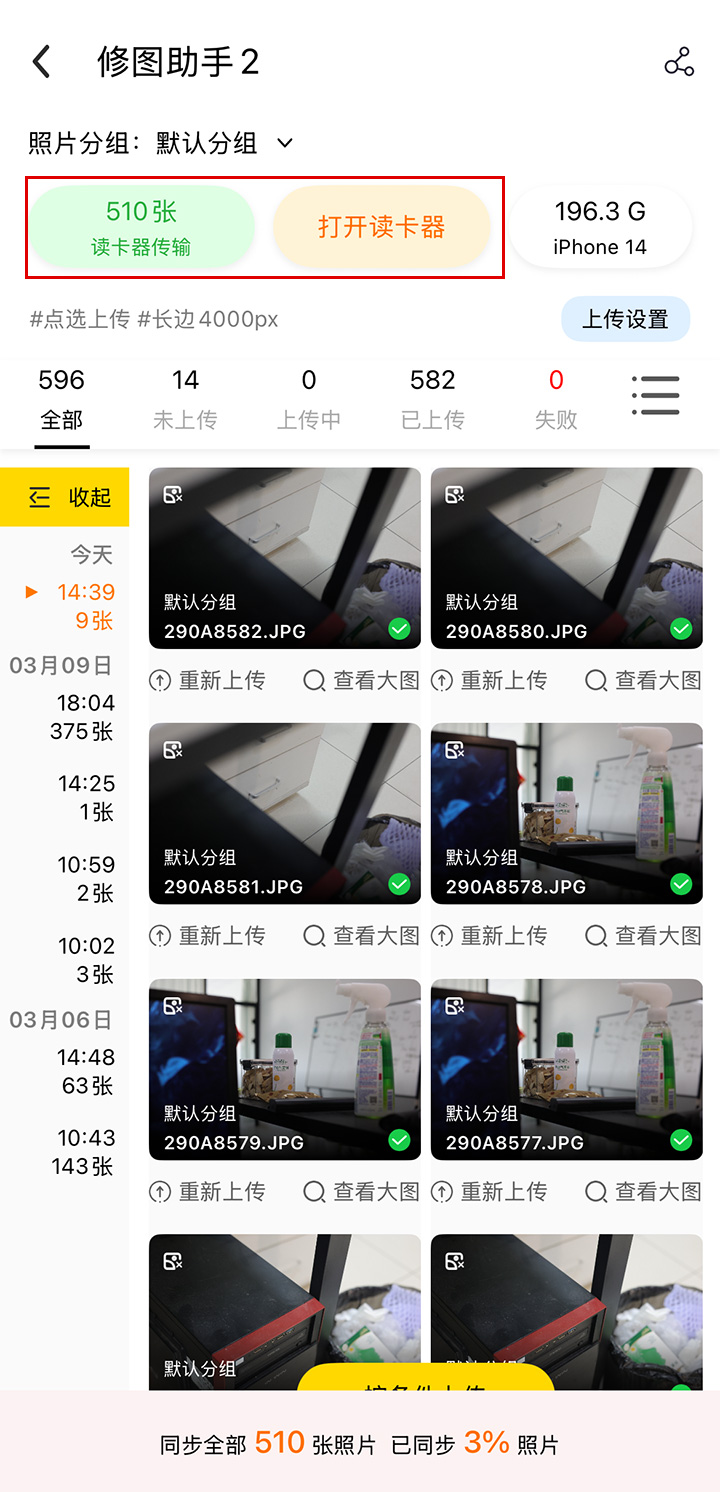Viewport: 720px width, 1492px height.
Task: Re-upload 290A8579.JPG with 重新上传
Action: (208, 1192)
